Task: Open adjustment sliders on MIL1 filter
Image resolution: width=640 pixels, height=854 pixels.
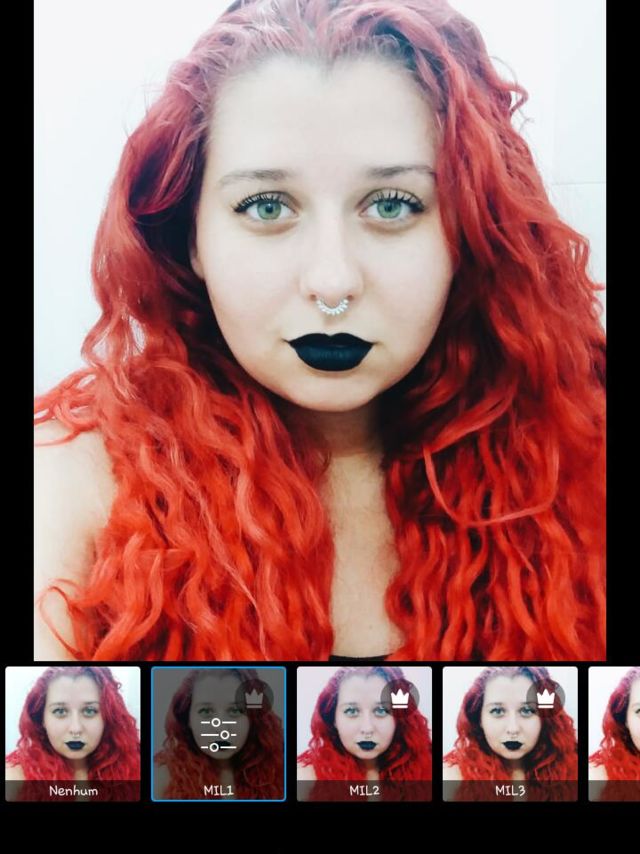Action: [218, 734]
